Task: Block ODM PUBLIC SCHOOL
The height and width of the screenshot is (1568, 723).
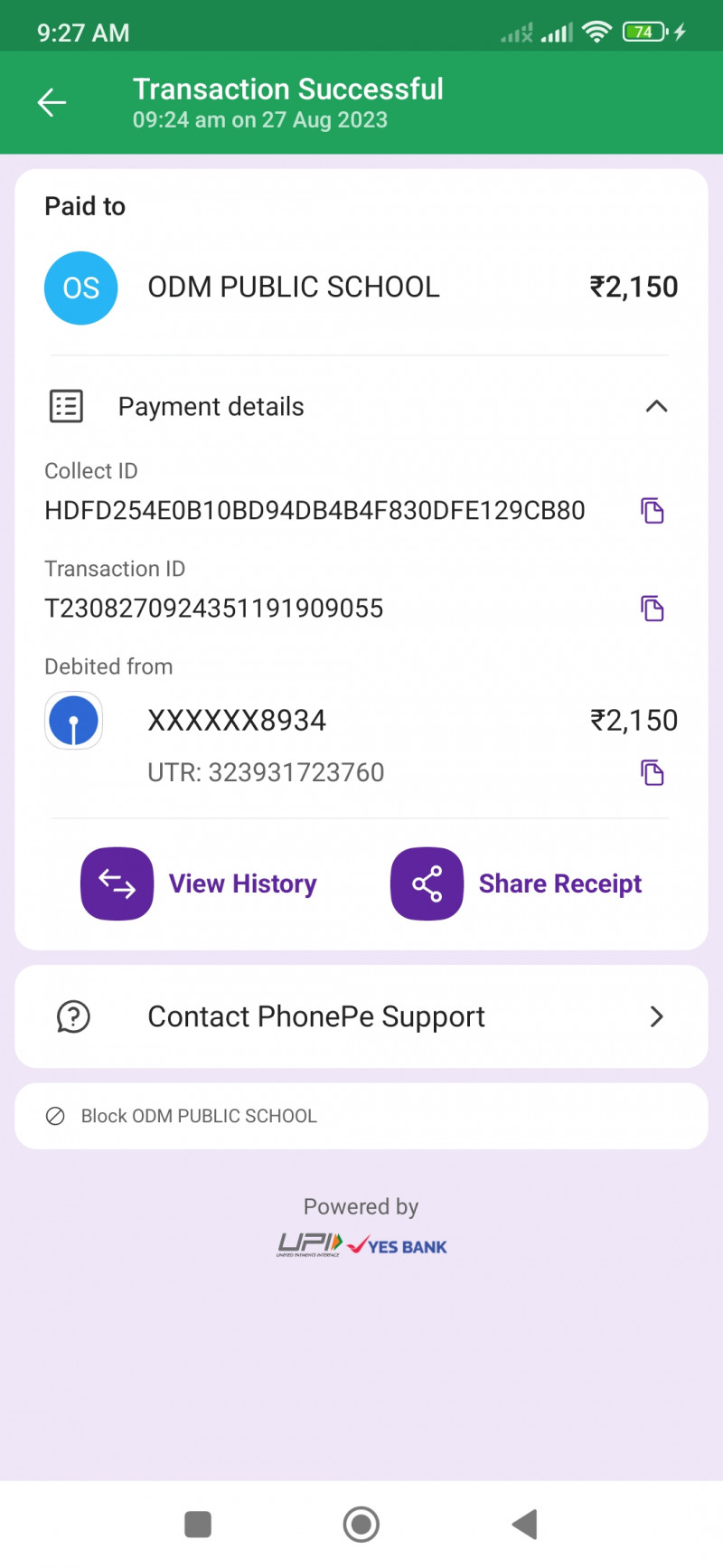Action: pyautogui.click(x=199, y=1116)
